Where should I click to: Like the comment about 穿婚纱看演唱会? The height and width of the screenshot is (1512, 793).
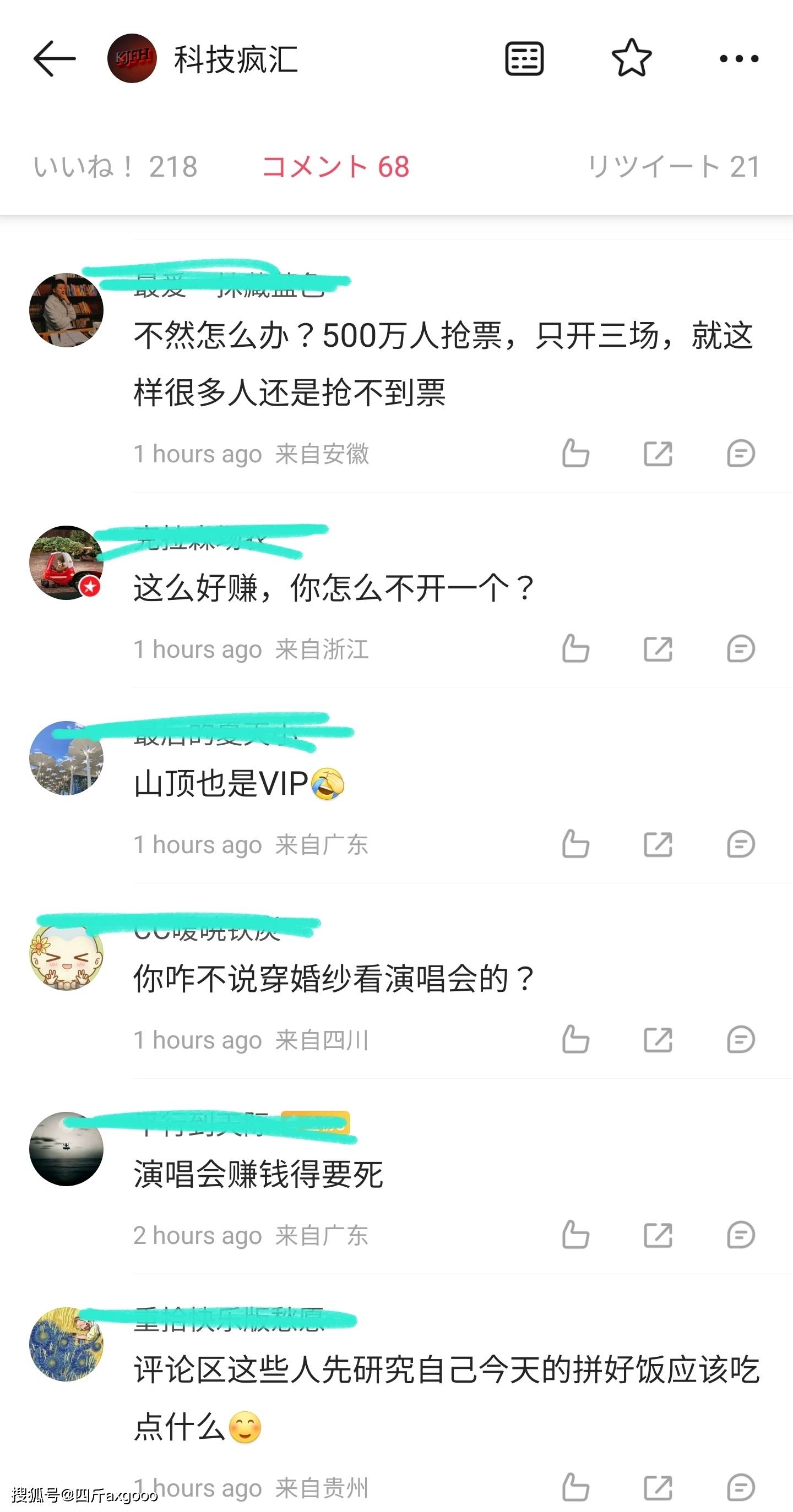[x=575, y=1040]
